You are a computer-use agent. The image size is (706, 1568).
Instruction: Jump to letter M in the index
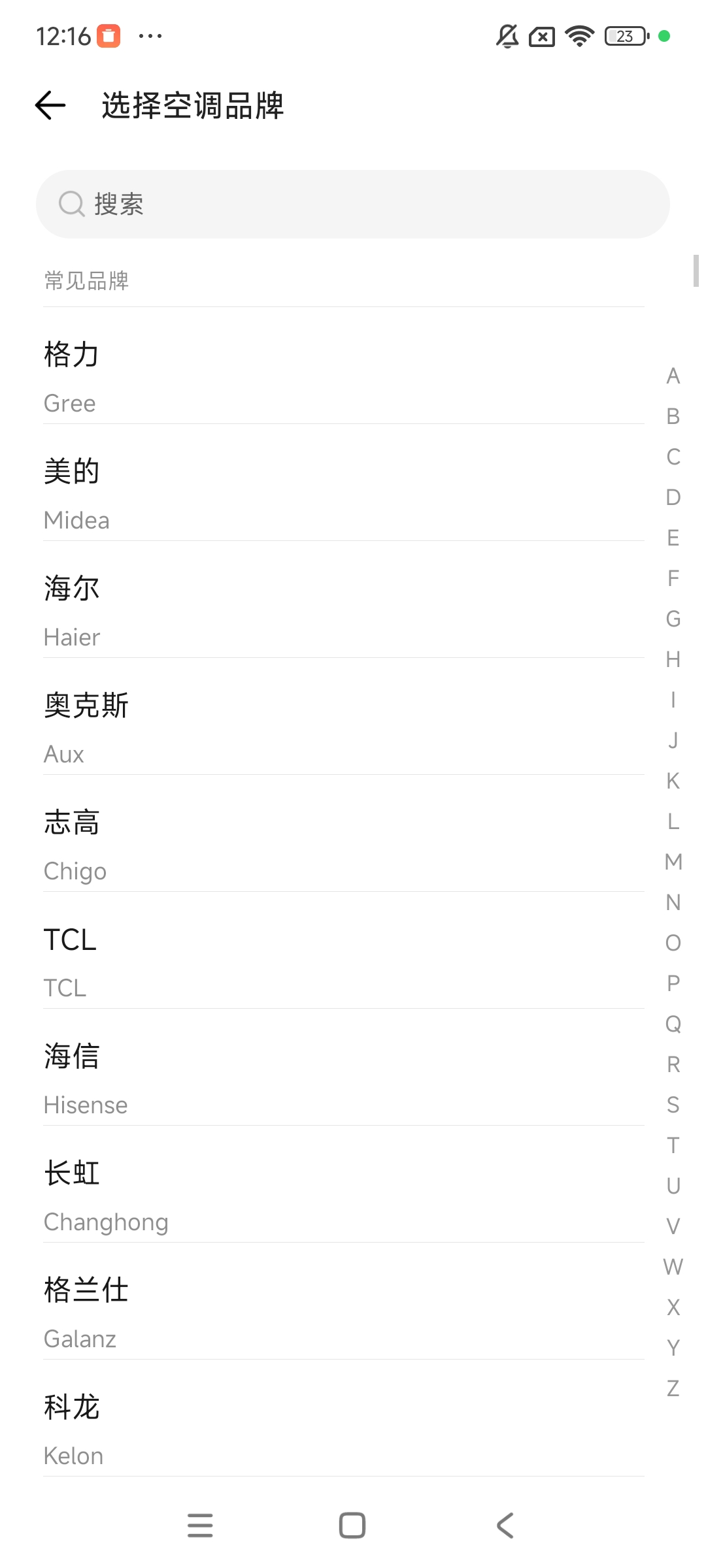pos(673,862)
